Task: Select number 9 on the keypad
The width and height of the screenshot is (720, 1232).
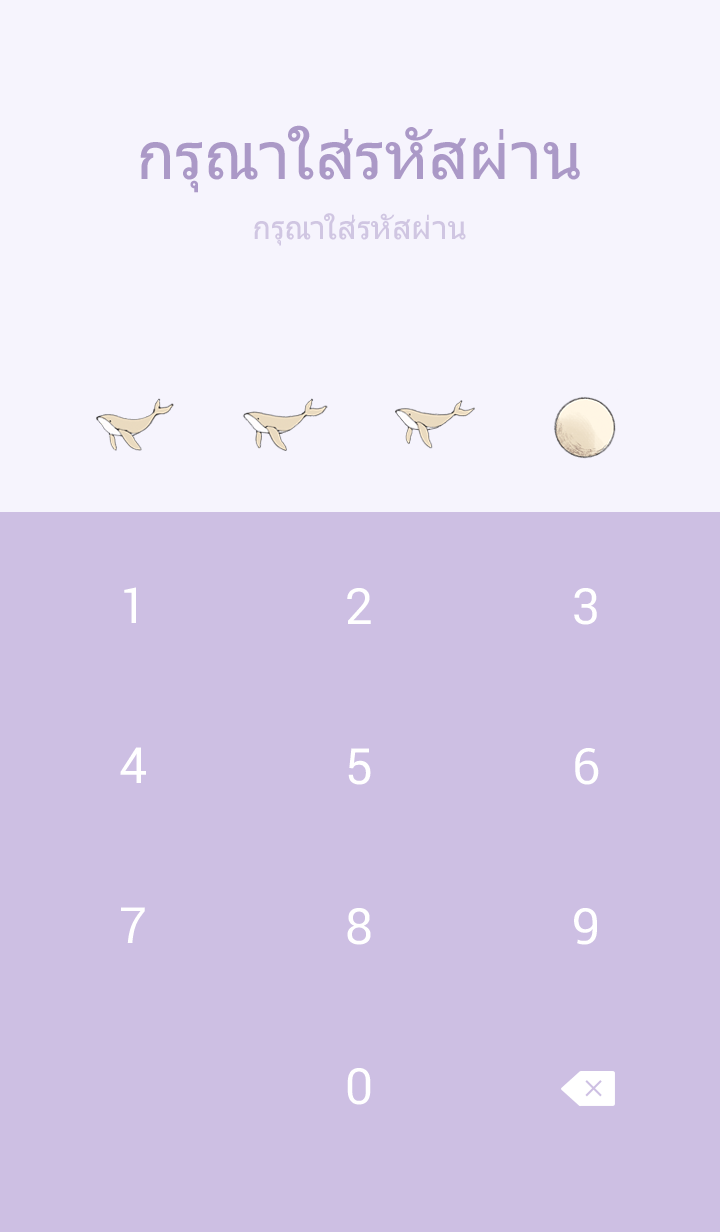Action: pos(586,927)
